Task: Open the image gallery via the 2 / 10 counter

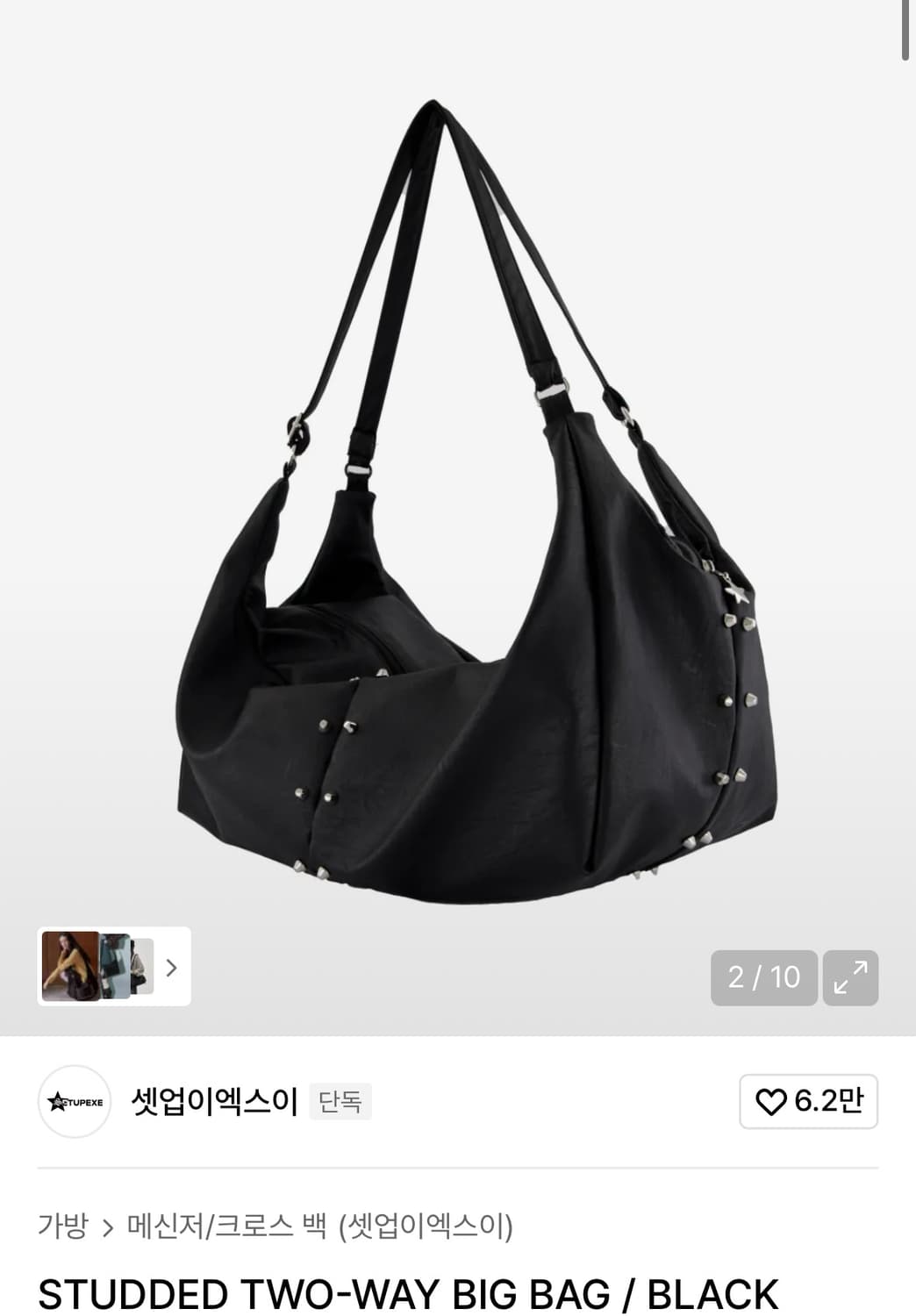Action: click(x=762, y=977)
